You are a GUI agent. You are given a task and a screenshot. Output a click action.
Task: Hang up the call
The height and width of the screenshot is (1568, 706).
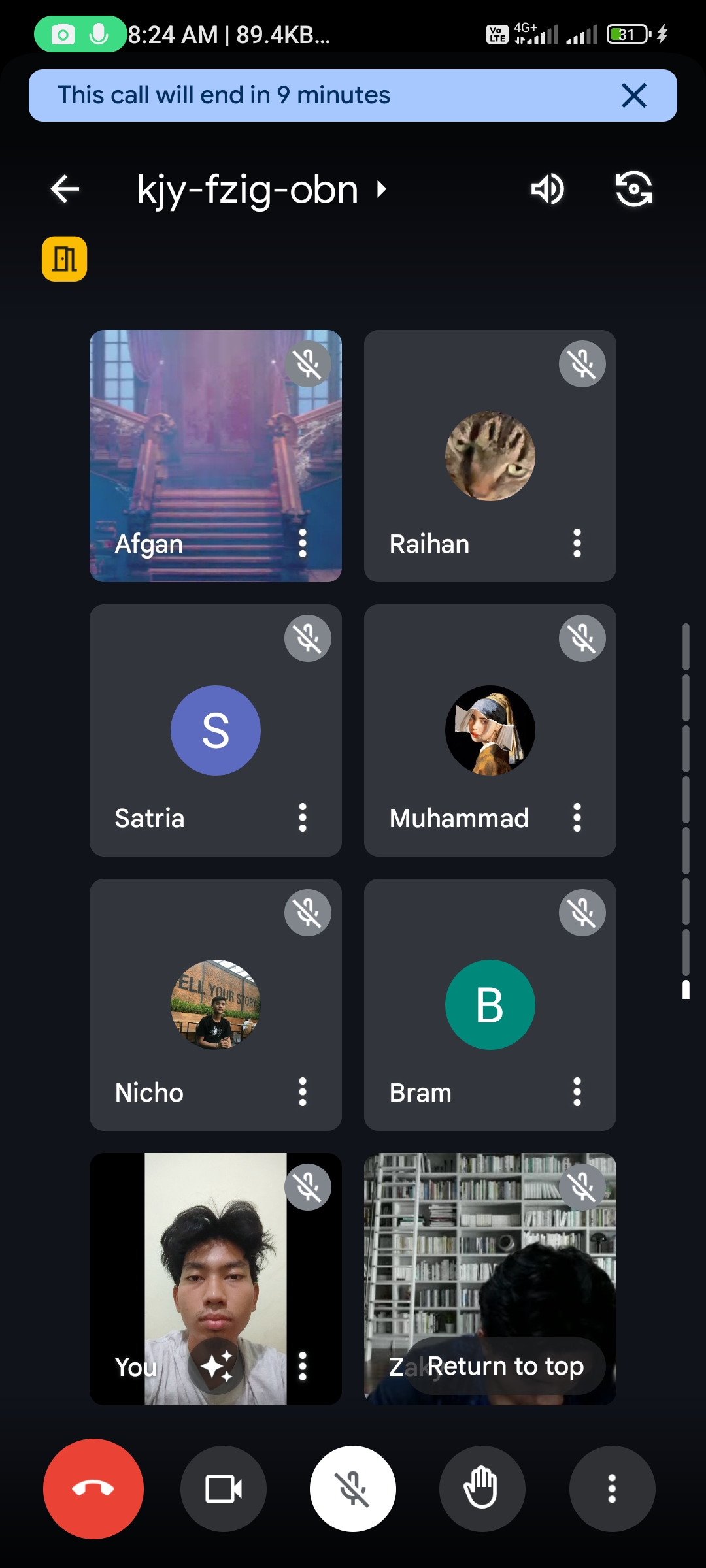93,1489
